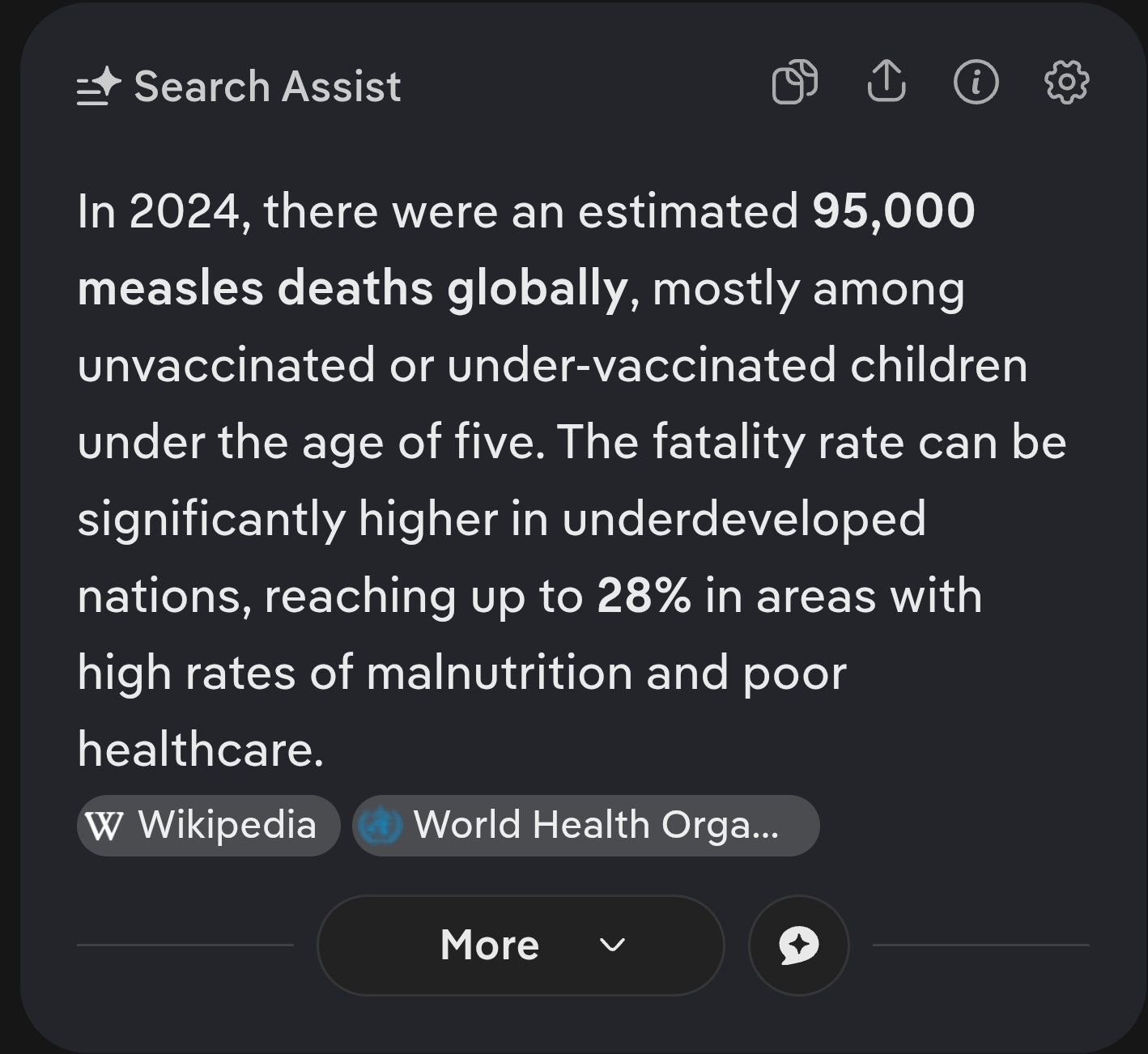Open Search Assist settings gear
This screenshot has width=1148, height=1054.
(1066, 82)
